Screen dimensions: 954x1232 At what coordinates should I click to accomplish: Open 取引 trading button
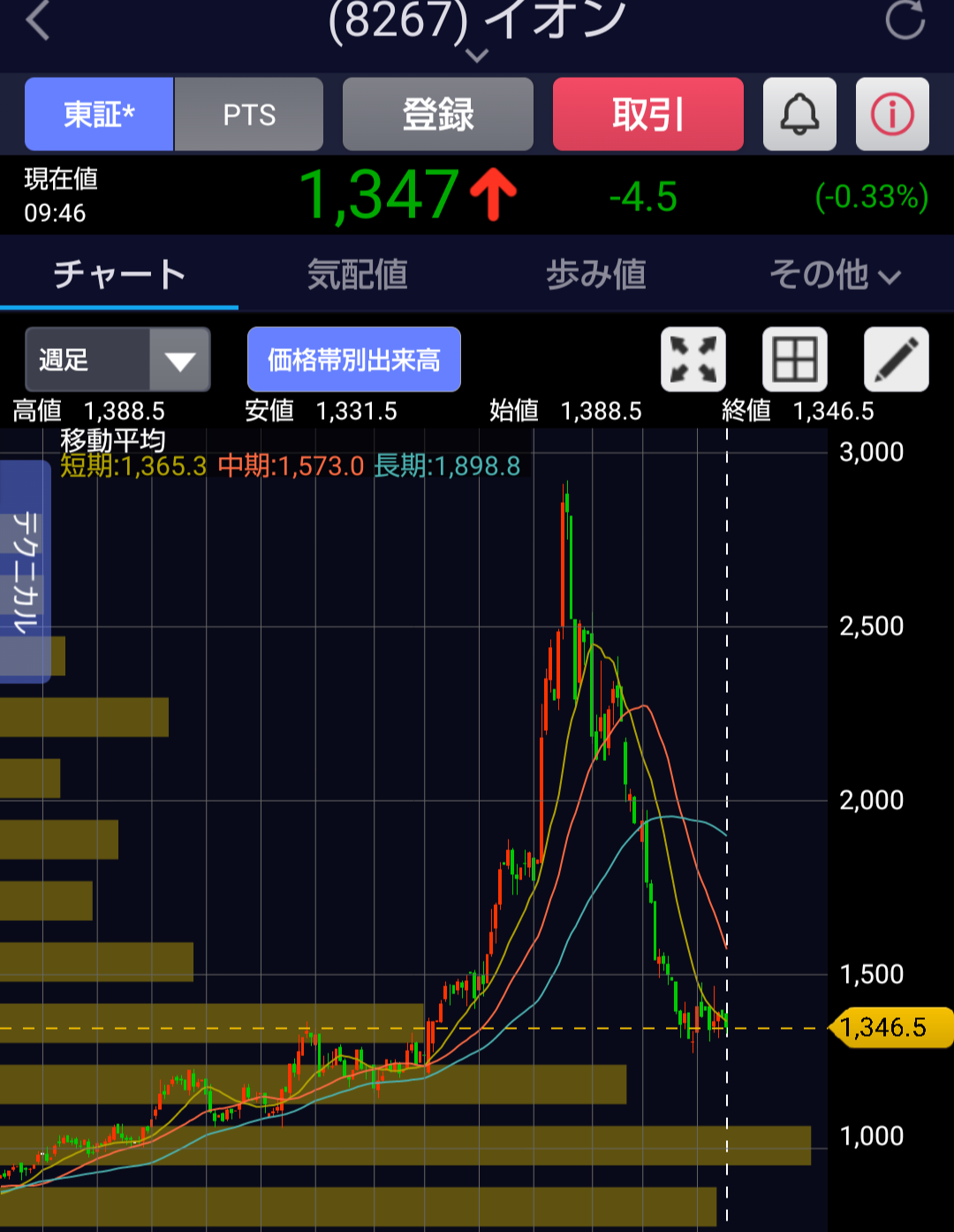click(x=648, y=114)
